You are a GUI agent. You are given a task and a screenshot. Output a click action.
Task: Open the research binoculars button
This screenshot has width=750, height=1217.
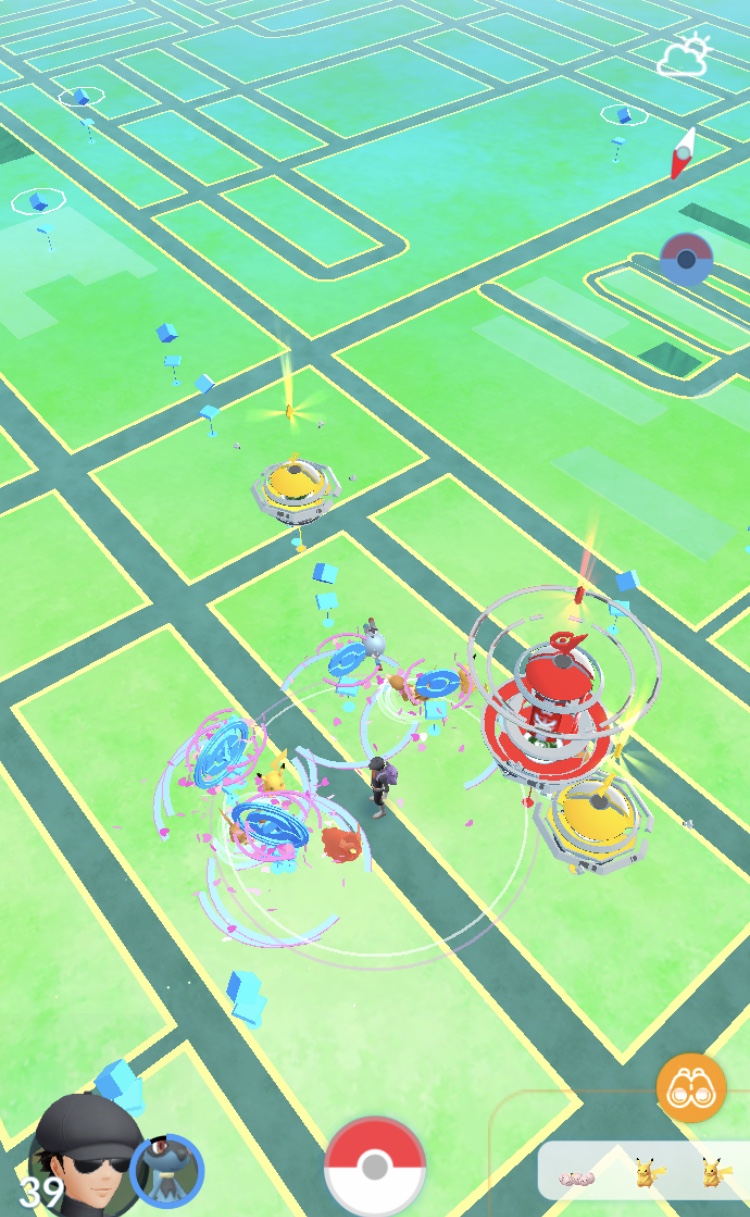tap(691, 1088)
